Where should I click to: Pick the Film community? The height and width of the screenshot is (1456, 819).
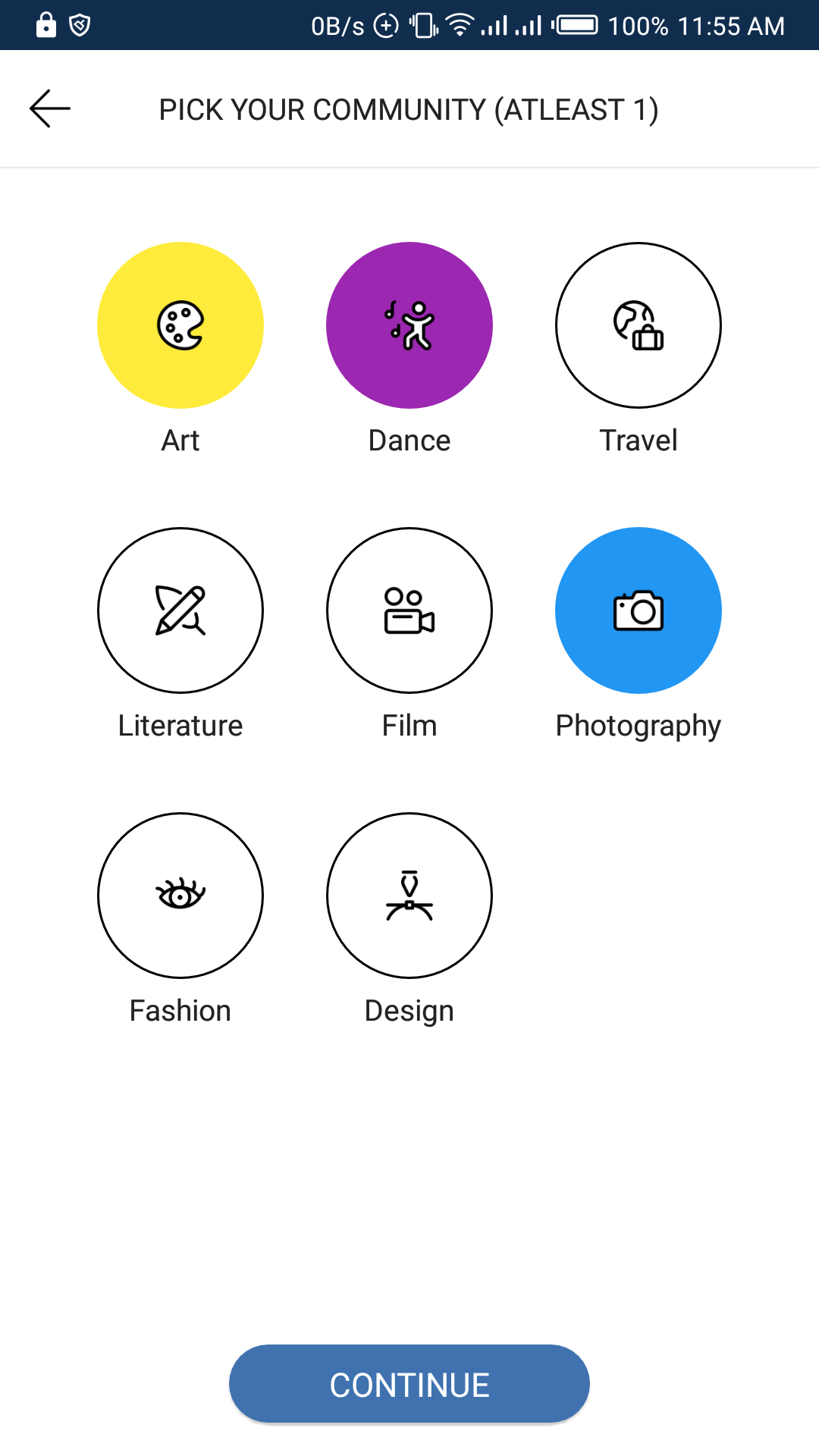(409, 610)
